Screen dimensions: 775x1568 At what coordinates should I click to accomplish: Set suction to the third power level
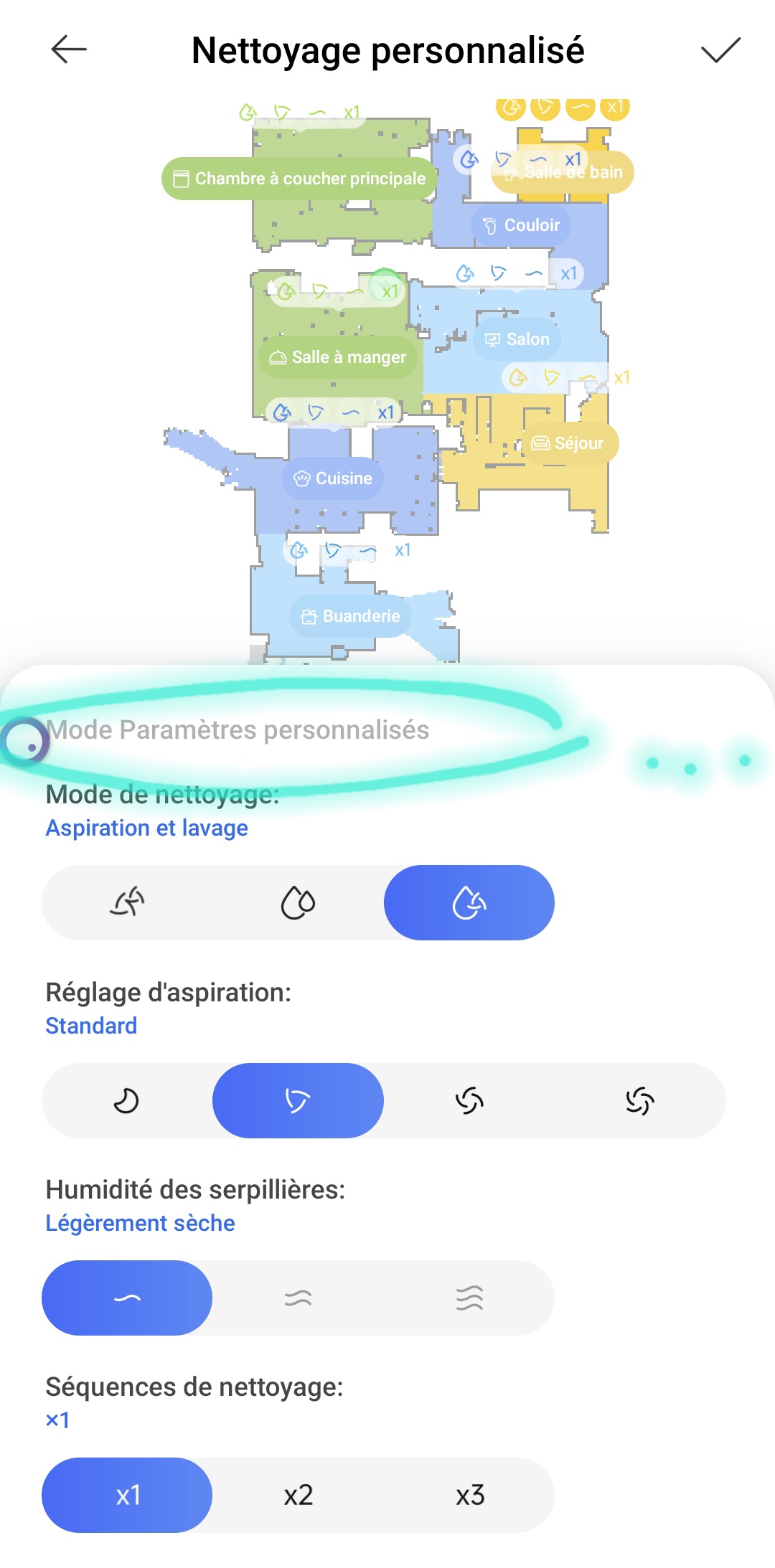469,1100
